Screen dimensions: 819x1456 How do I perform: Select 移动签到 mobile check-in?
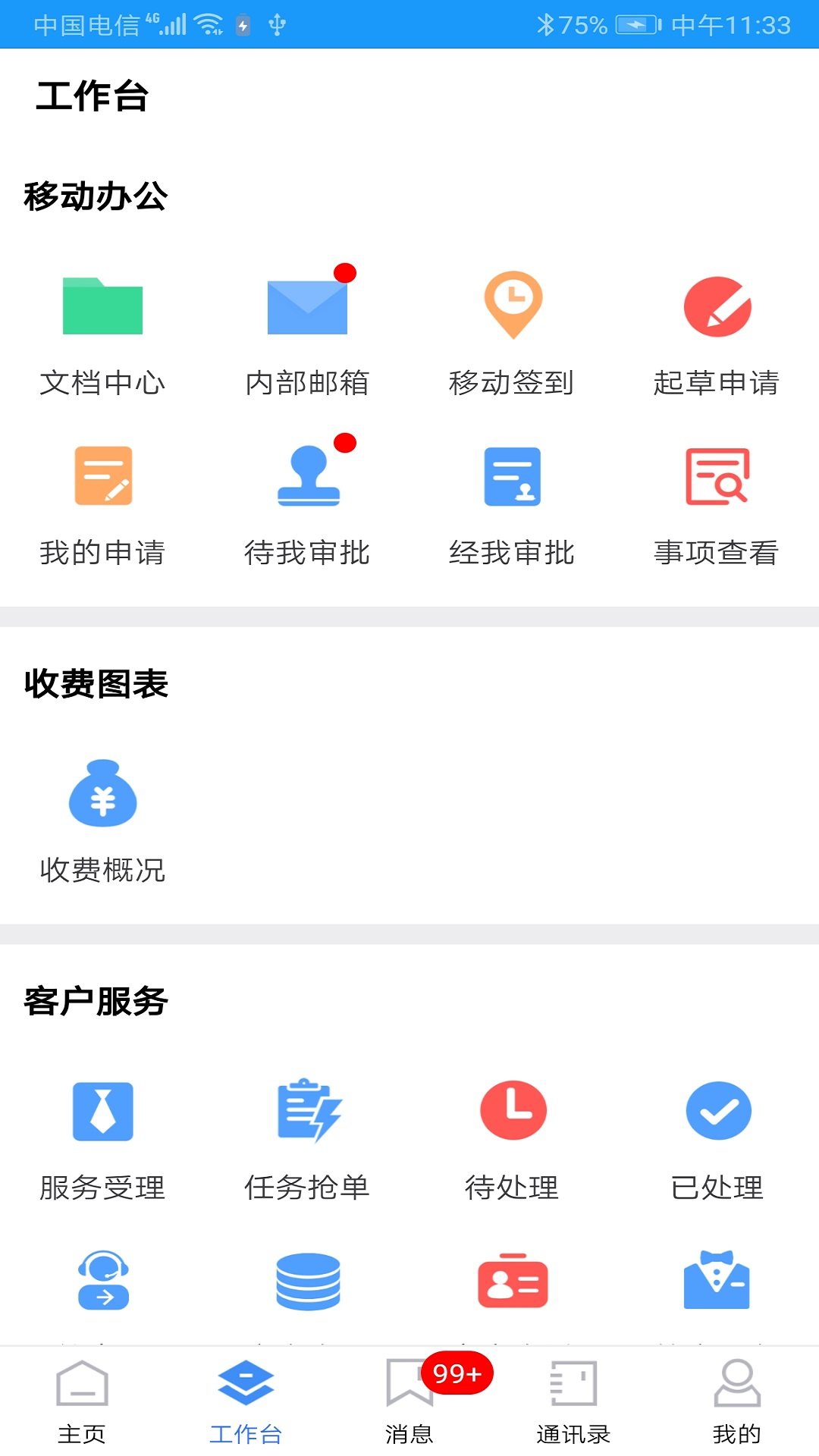tap(512, 334)
